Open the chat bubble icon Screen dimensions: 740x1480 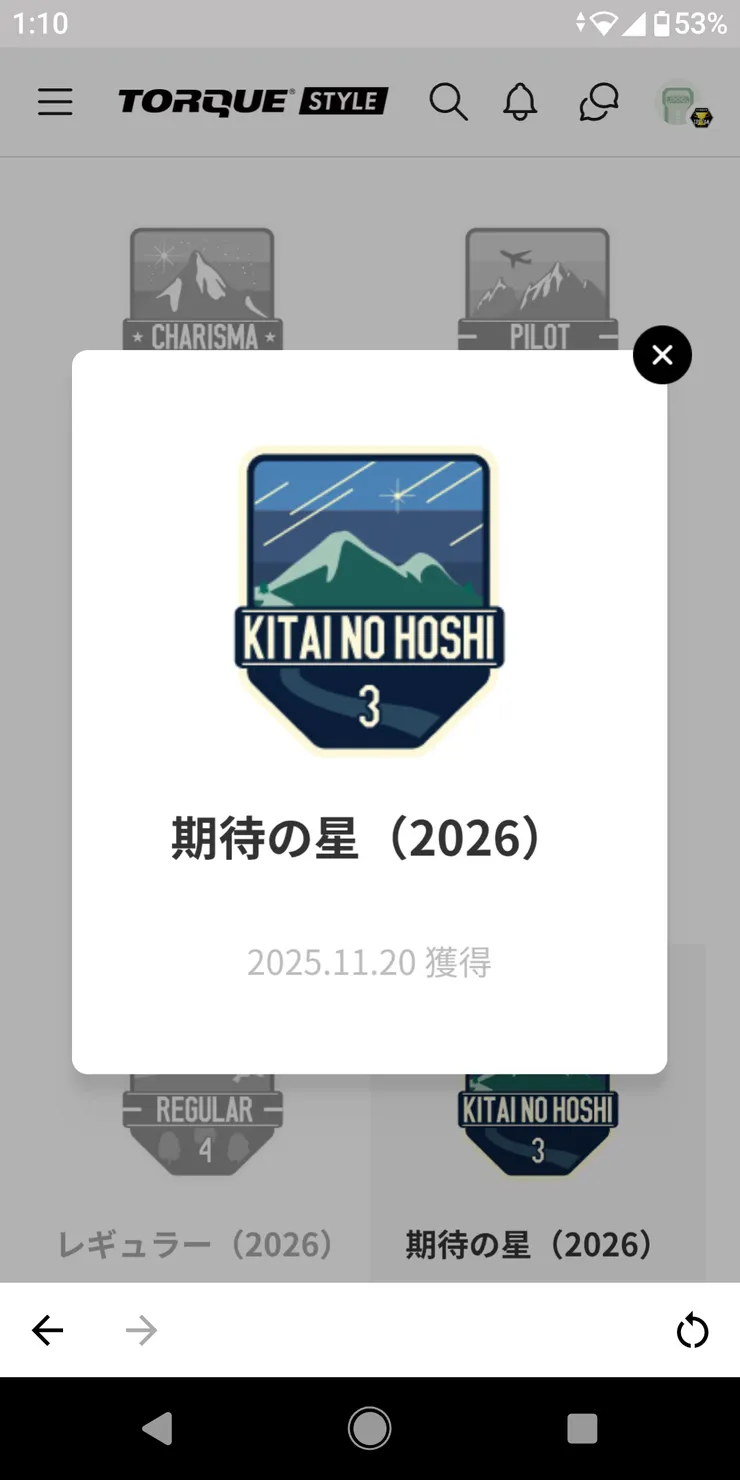597,101
